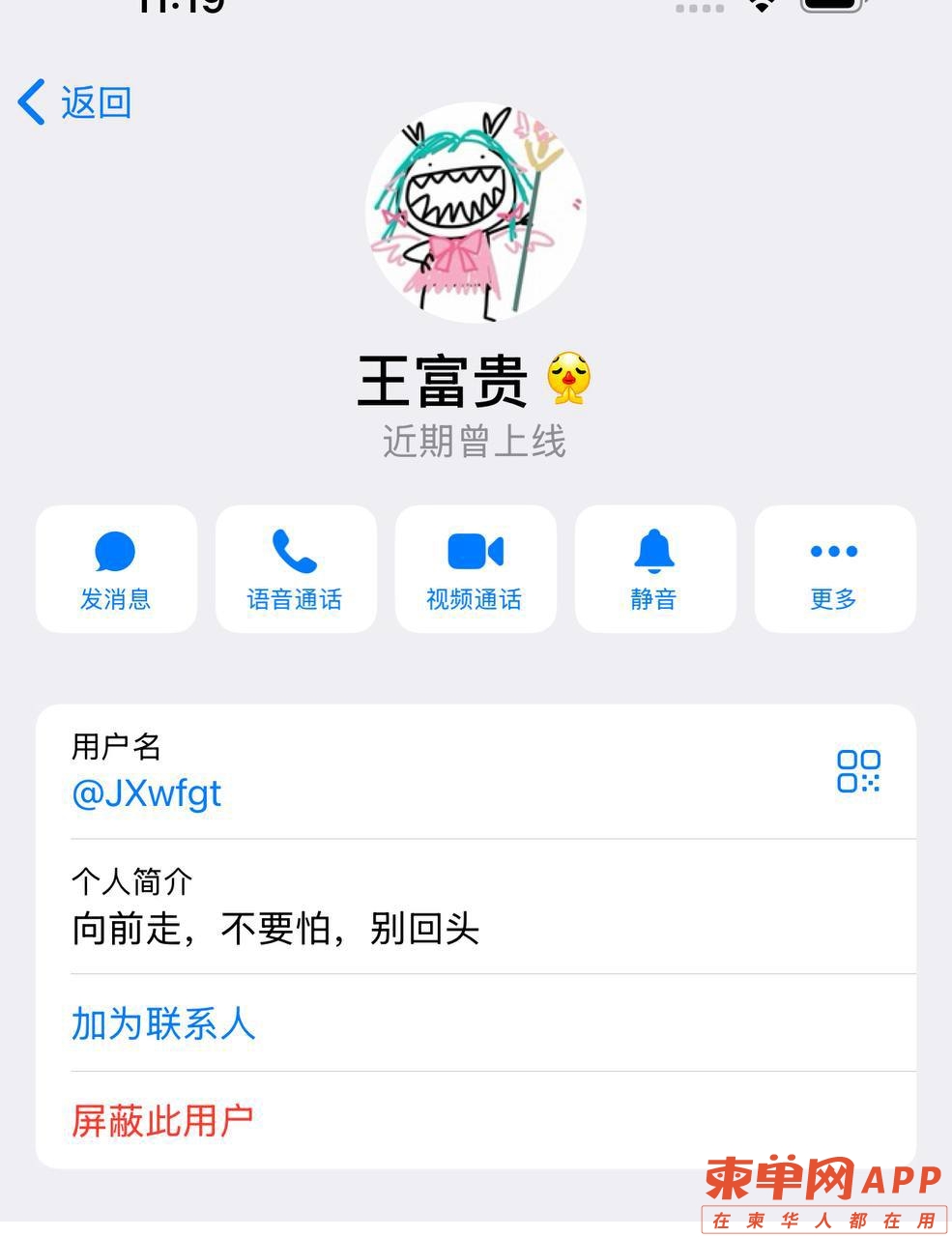View 王富贵's profile picture

[x=476, y=211]
